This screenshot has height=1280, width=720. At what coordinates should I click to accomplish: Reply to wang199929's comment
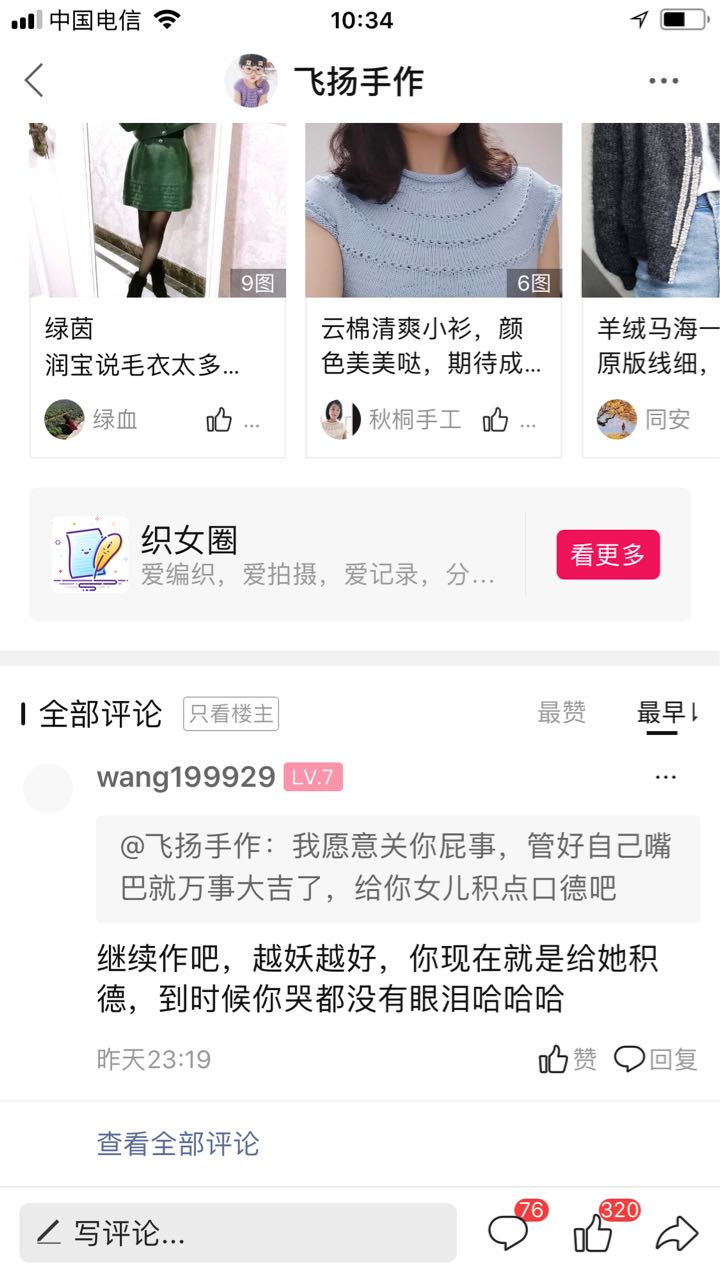(x=656, y=1059)
